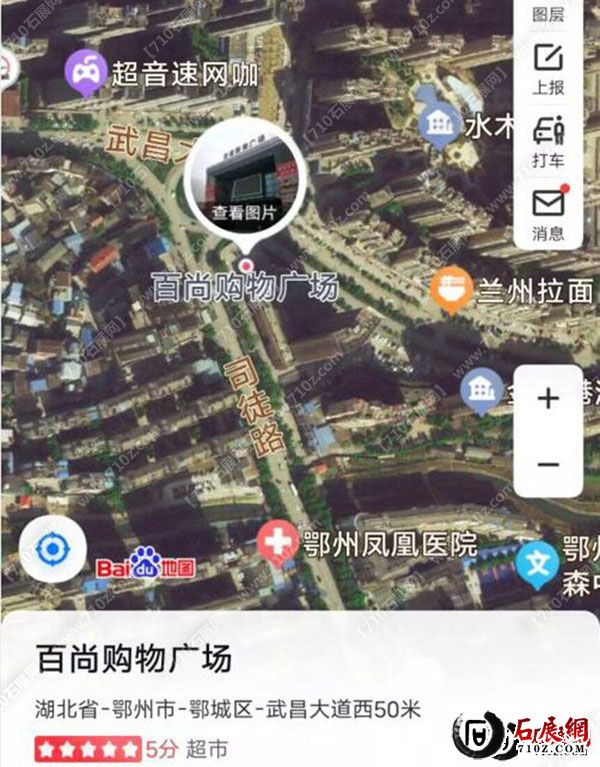The width and height of the screenshot is (600, 767).
Task: Open 消息 messages
Action: (x=548, y=214)
